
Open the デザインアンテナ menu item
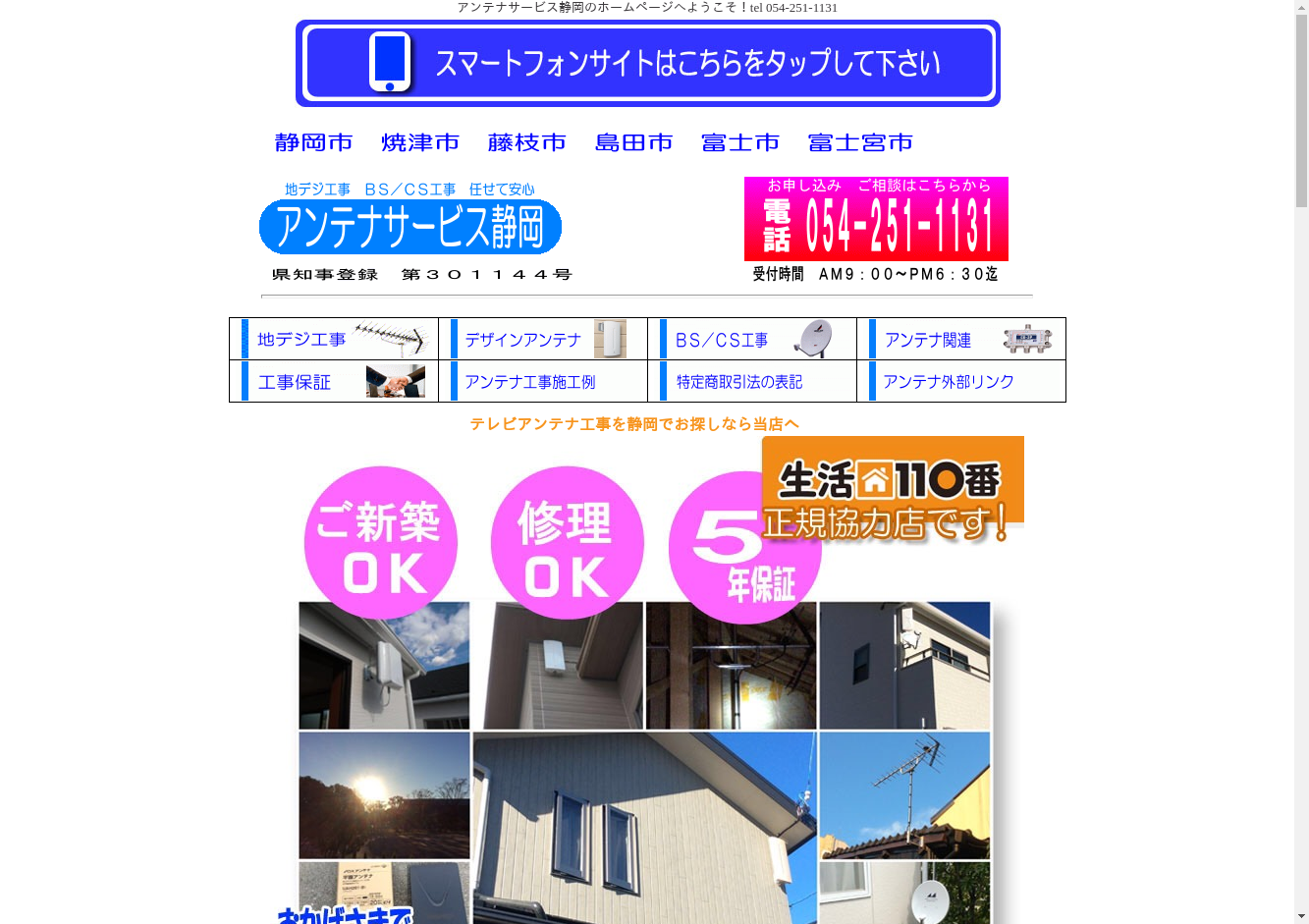[x=543, y=339]
